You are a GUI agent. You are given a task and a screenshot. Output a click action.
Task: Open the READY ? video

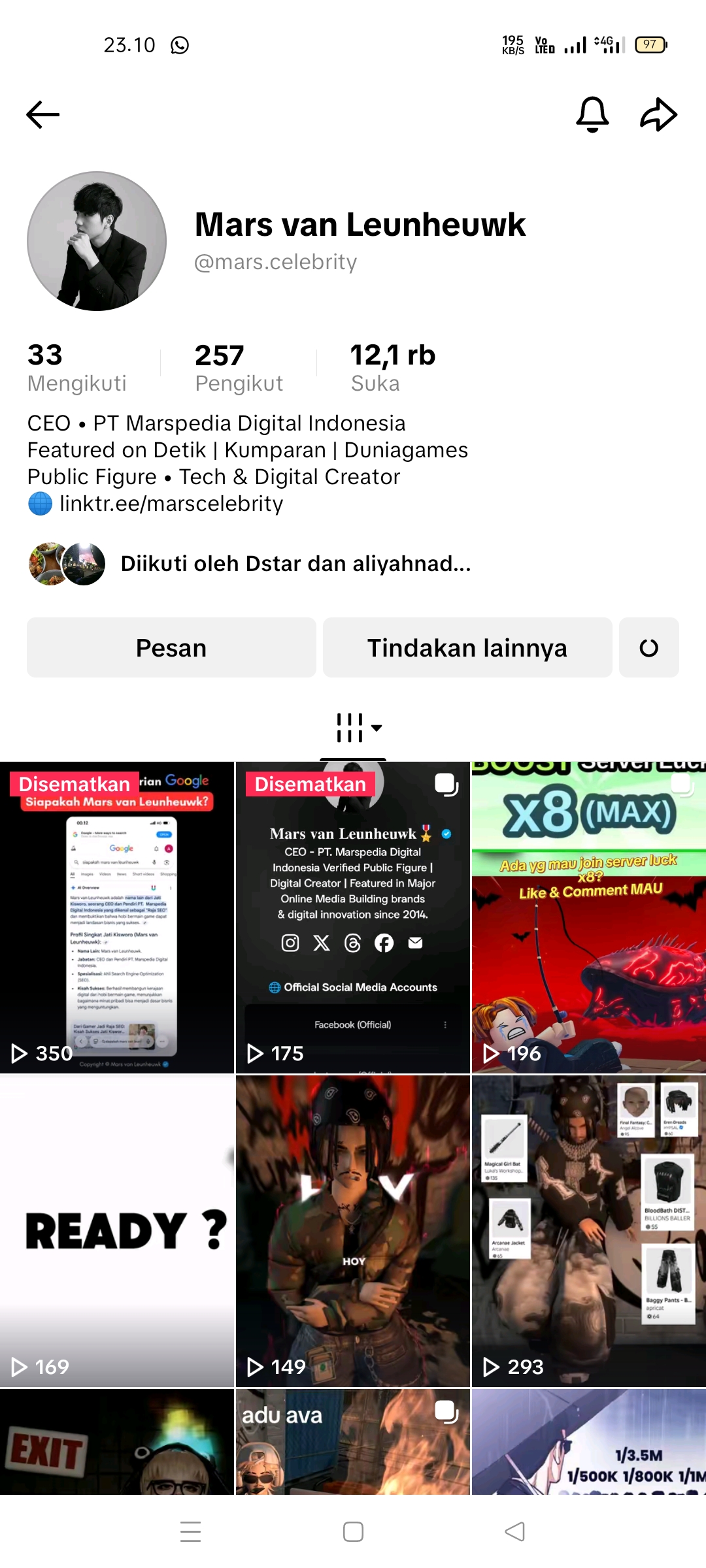tap(117, 1231)
